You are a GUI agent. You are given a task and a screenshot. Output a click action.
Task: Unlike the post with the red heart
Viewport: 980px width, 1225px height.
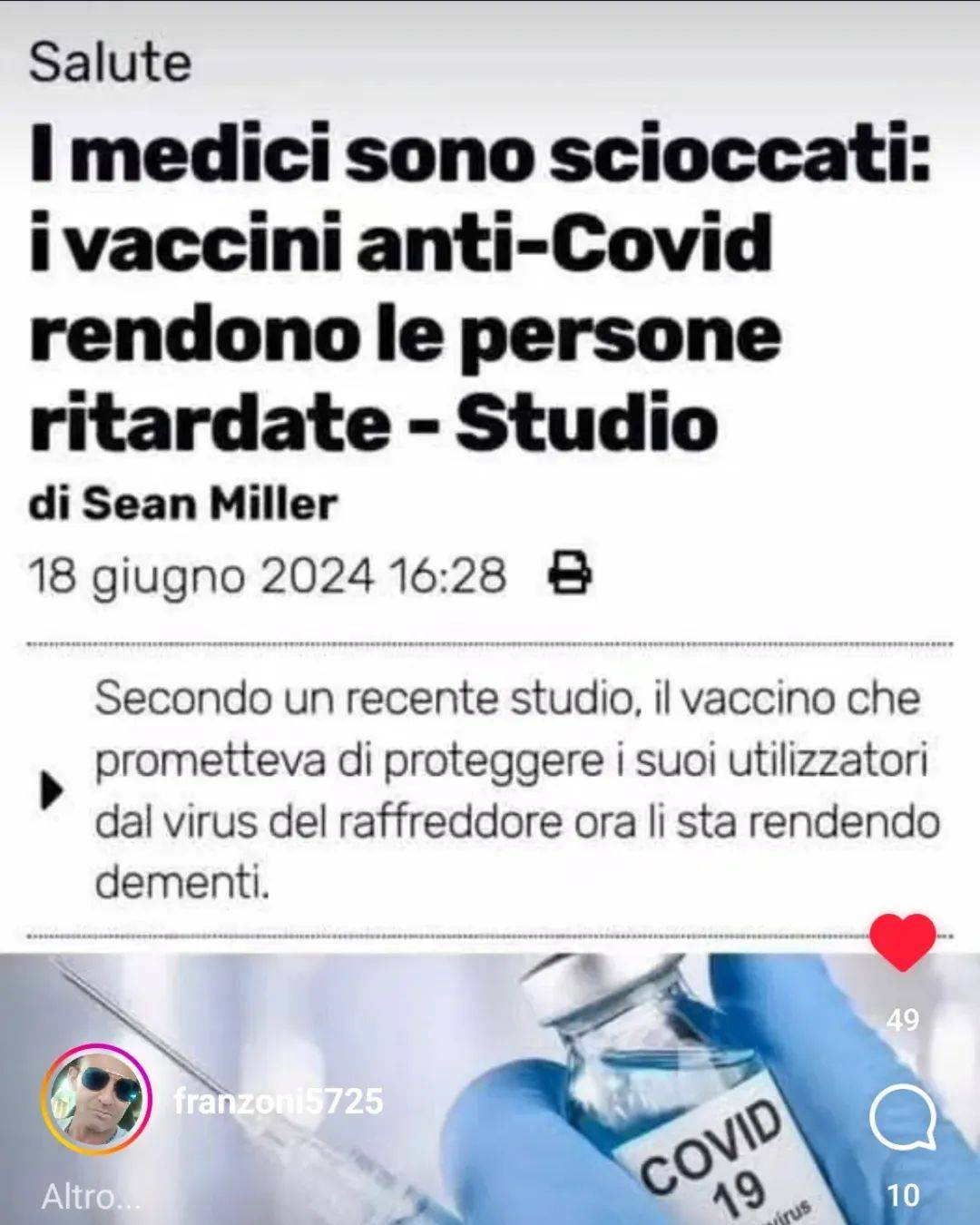[x=902, y=941]
